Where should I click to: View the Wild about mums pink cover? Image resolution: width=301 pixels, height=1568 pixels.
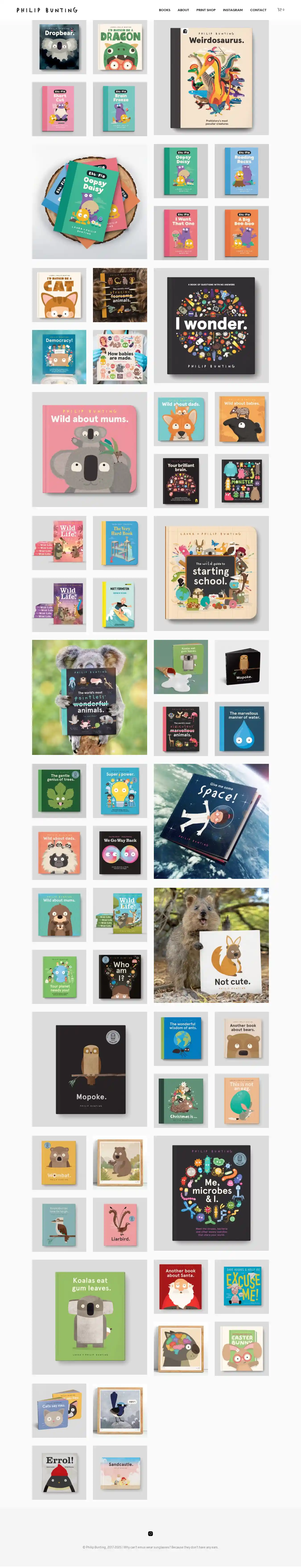pos(90,449)
